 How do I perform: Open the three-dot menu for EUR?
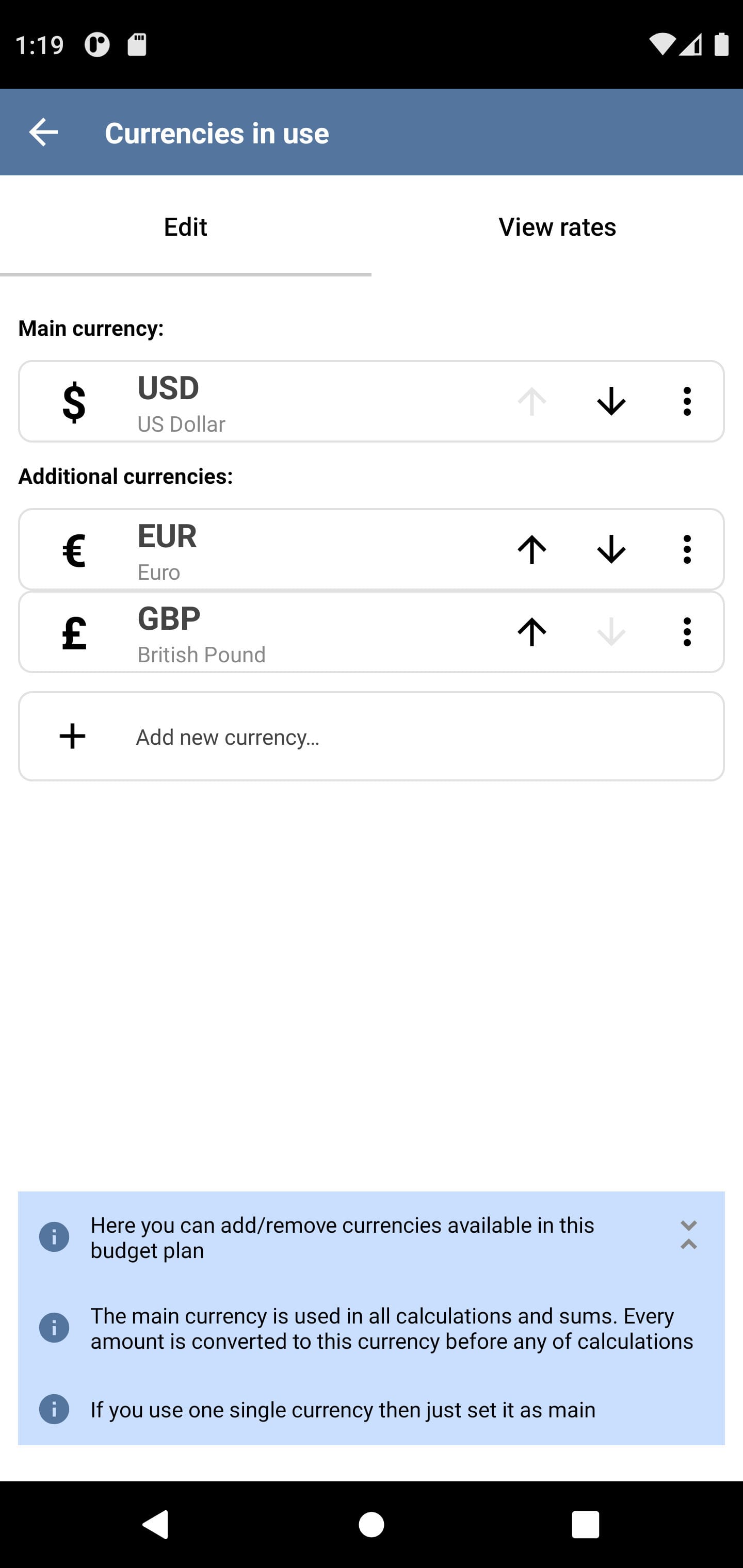(x=687, y=550)
